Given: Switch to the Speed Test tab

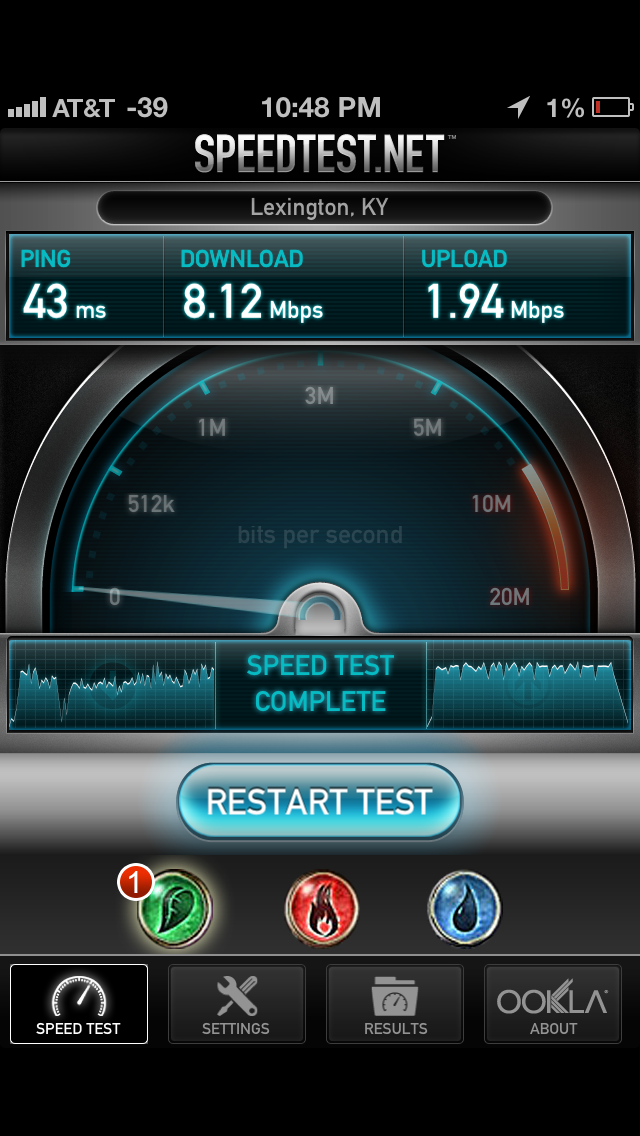Looking at the screenshot, I should click(x=79, y=1004).
